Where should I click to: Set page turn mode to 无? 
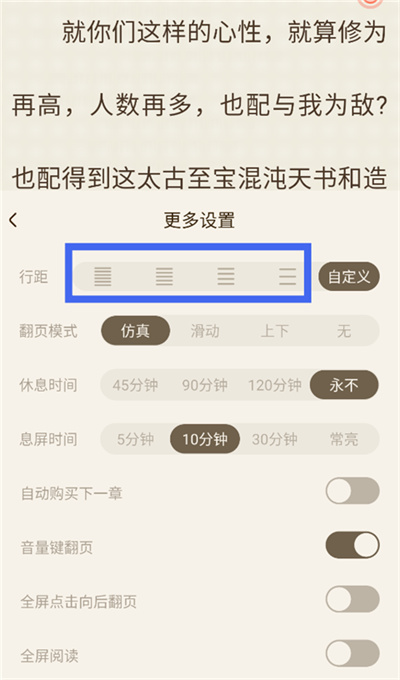344,331
